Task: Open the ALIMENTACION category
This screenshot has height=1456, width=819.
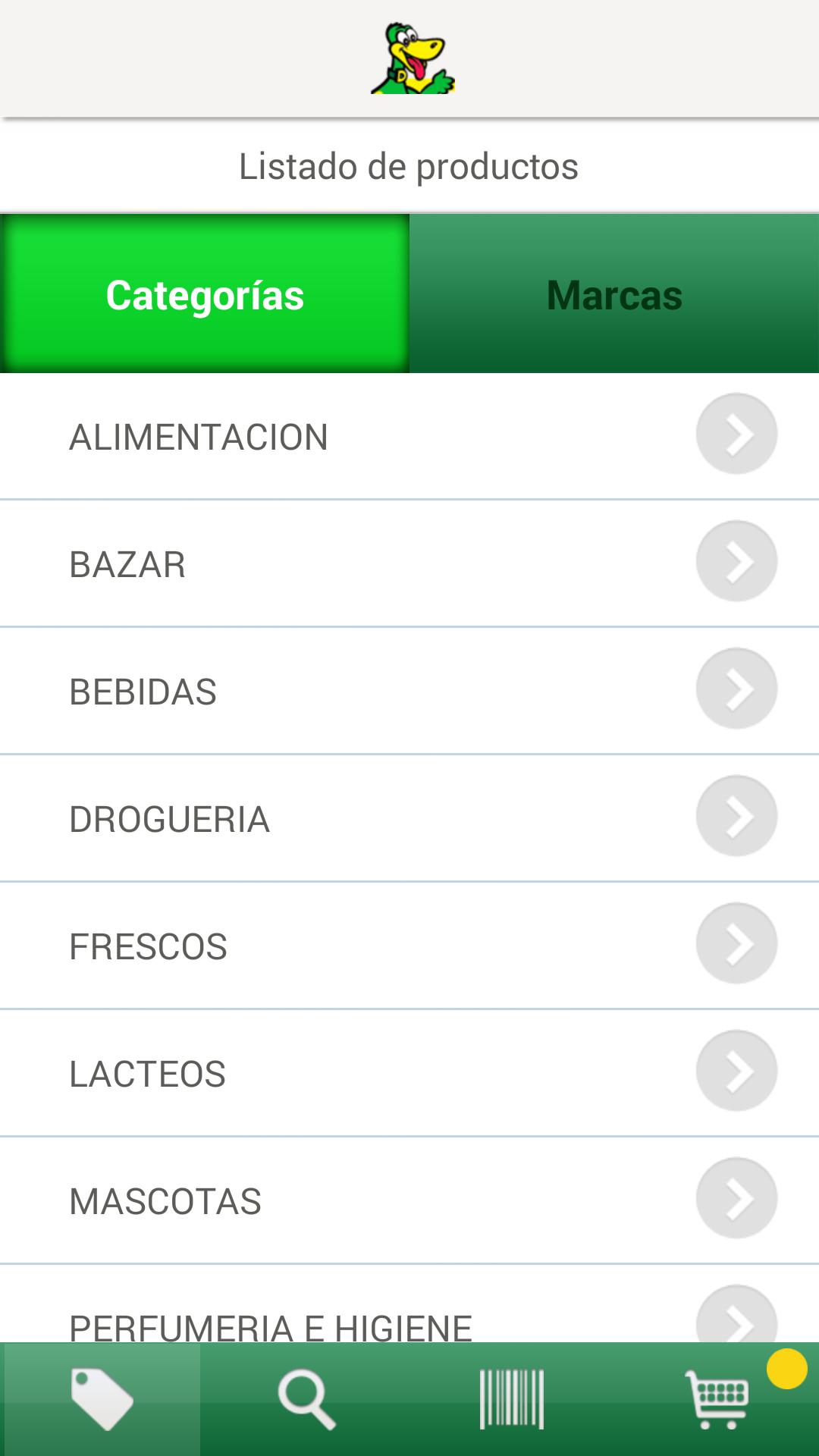Action: [409, 437]
